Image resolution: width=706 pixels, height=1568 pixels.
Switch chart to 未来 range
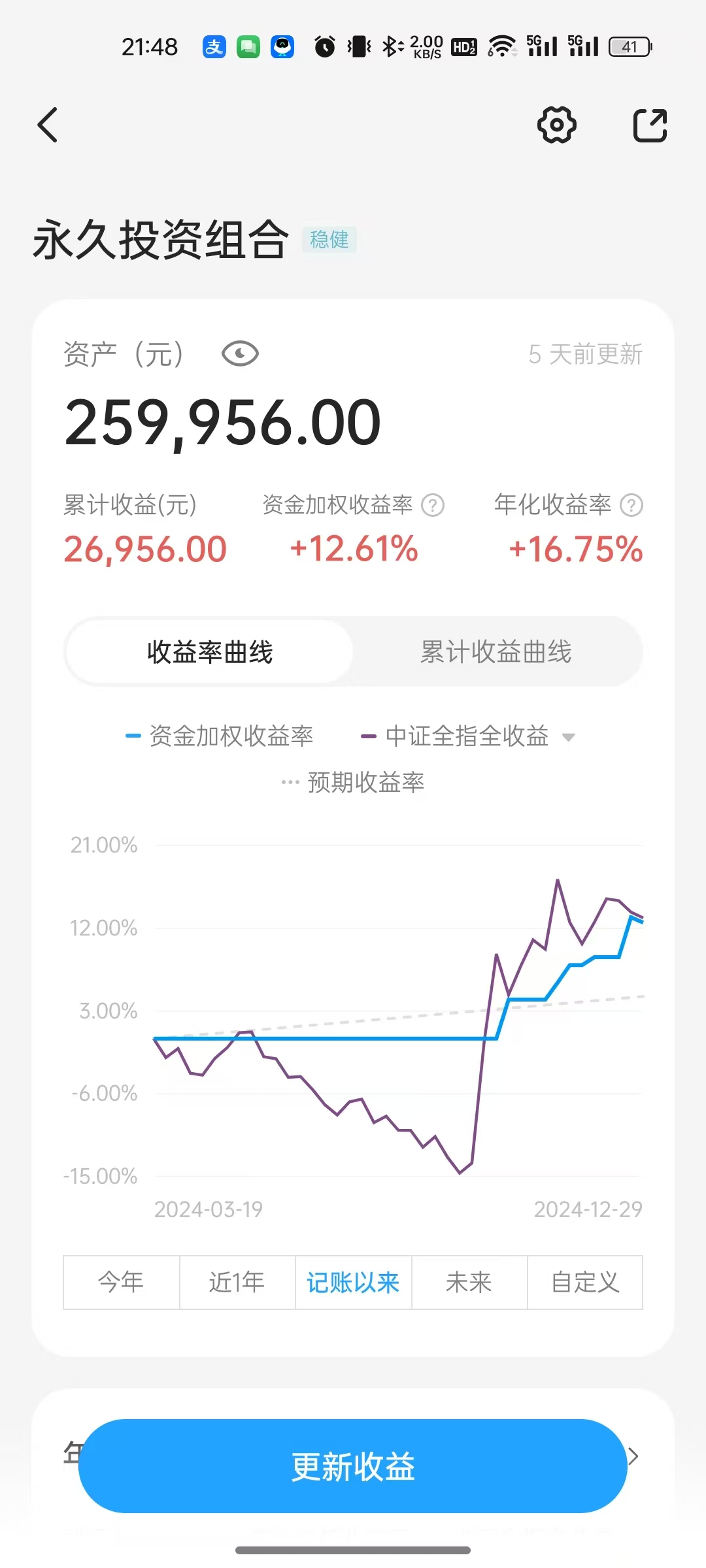click(x=469, y=1282)
